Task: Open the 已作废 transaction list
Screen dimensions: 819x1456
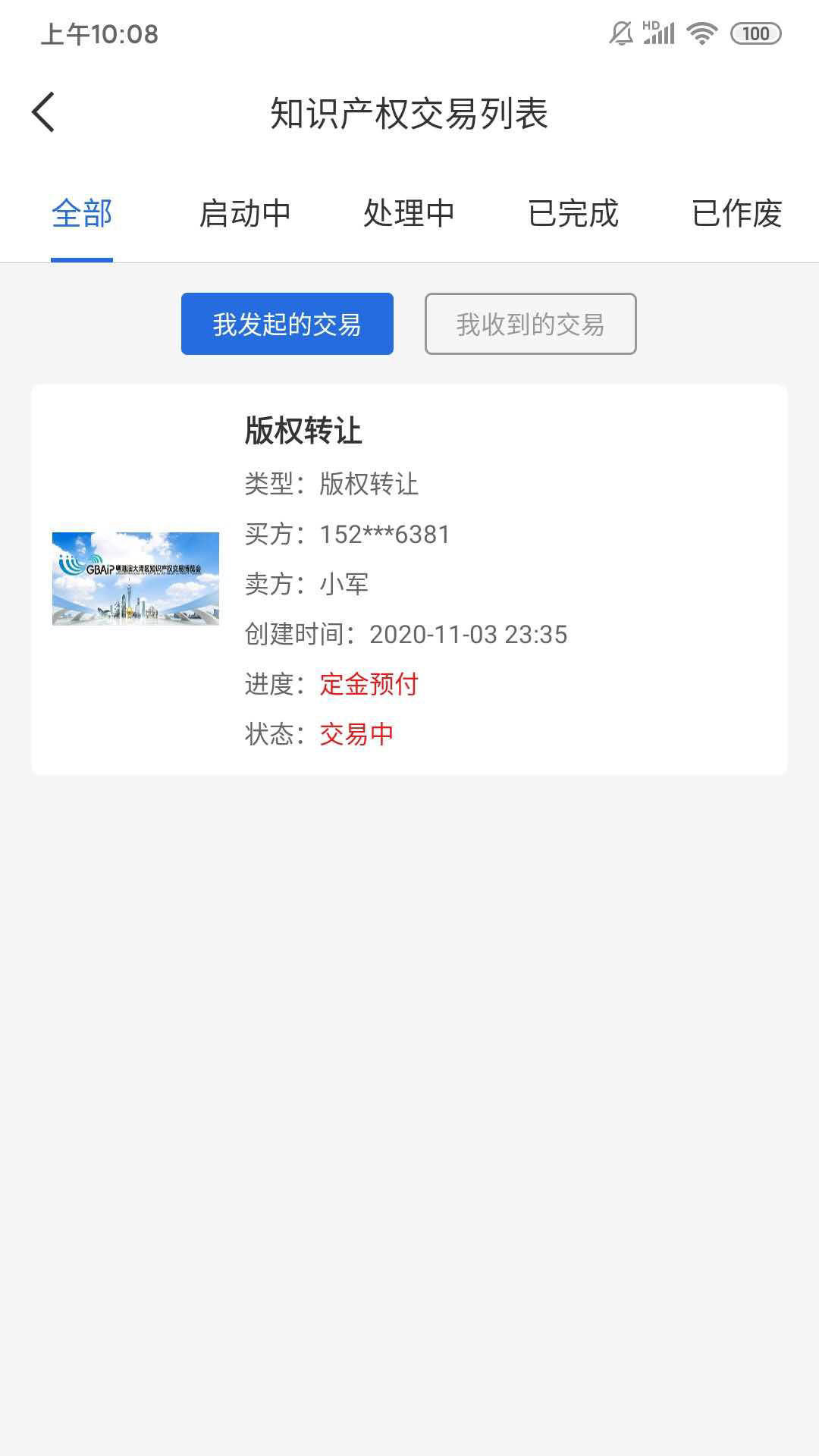Action: click(x=737, y=215)
